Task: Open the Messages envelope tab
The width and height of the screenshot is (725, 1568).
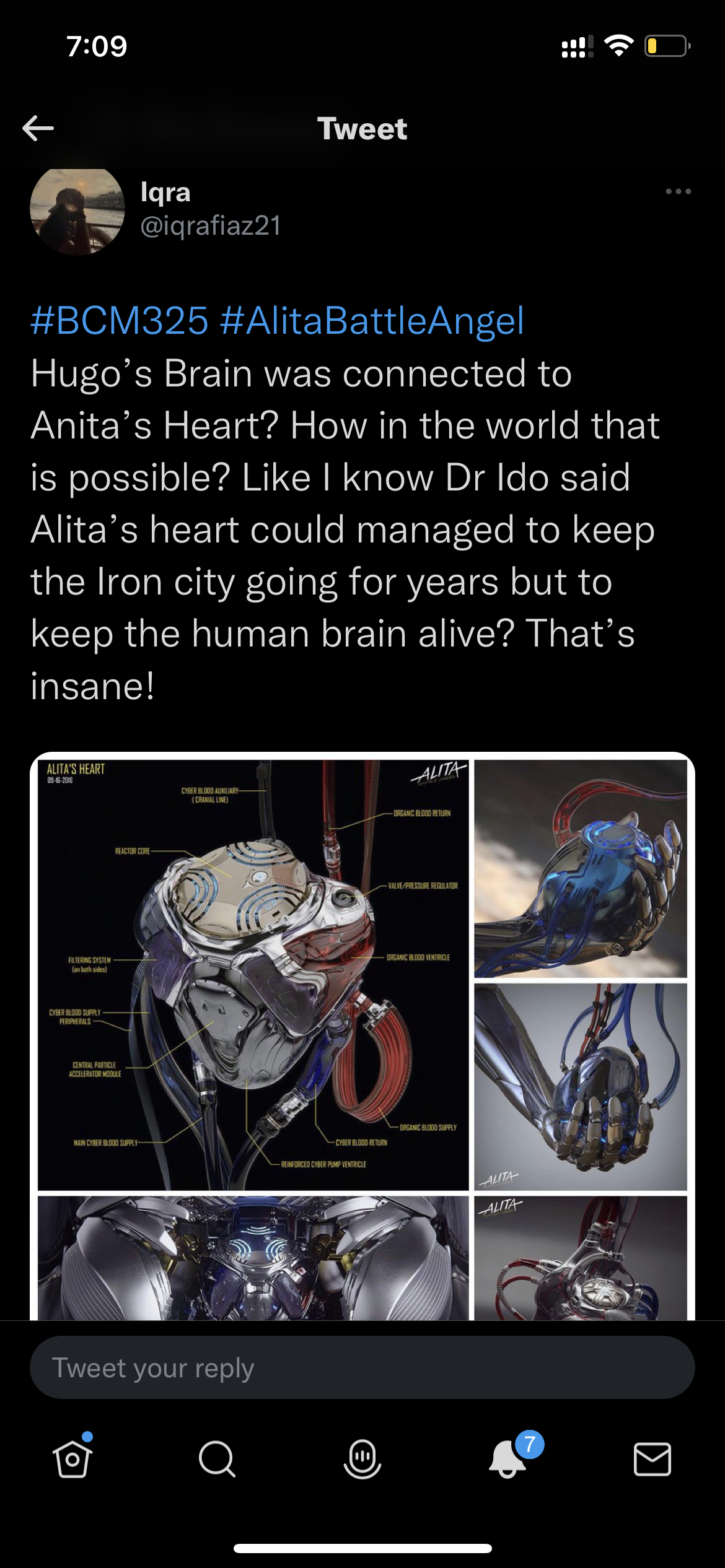Action: point(652,1459)
